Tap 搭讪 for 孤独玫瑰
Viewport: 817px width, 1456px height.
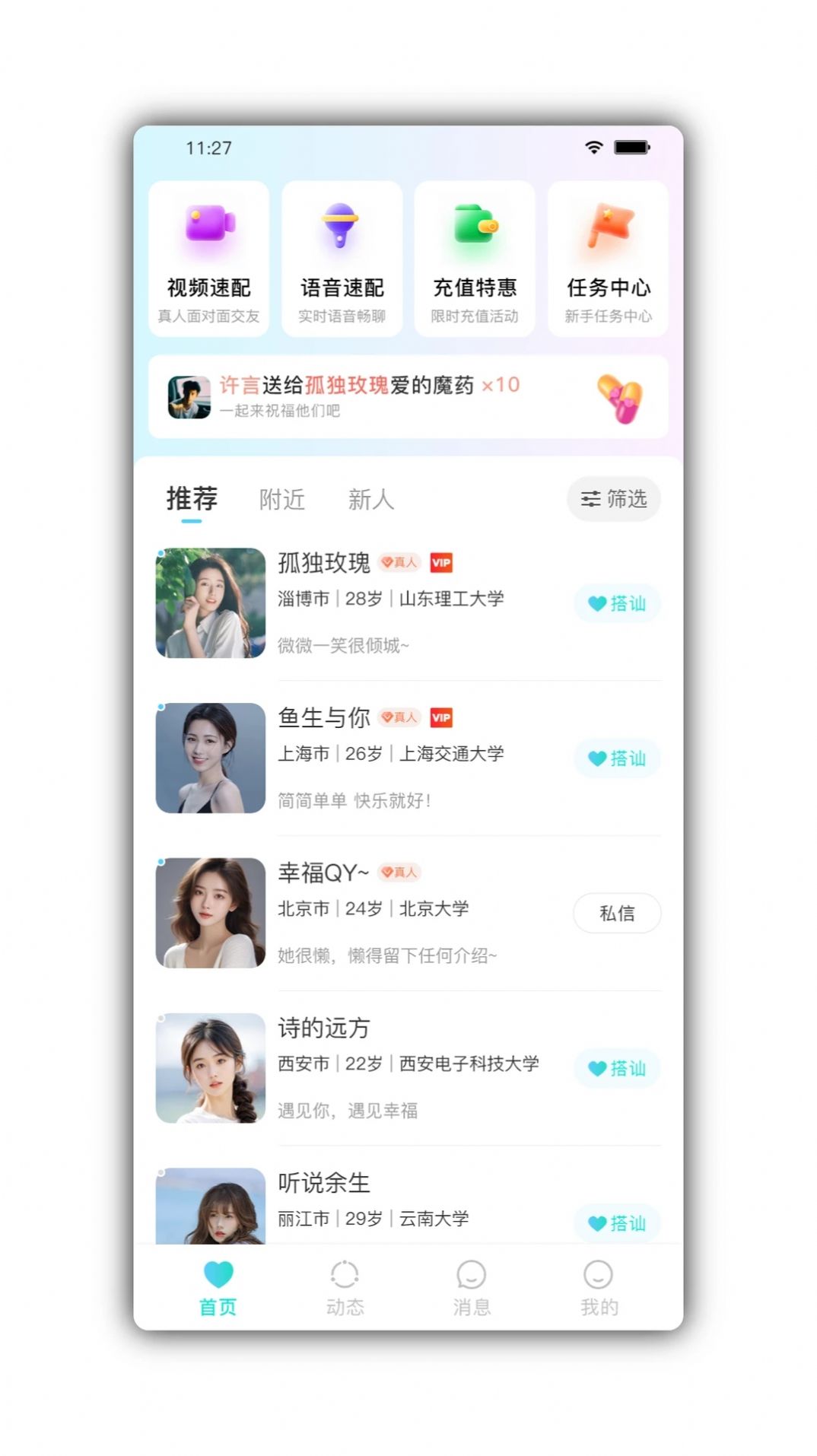coord(617,603)
